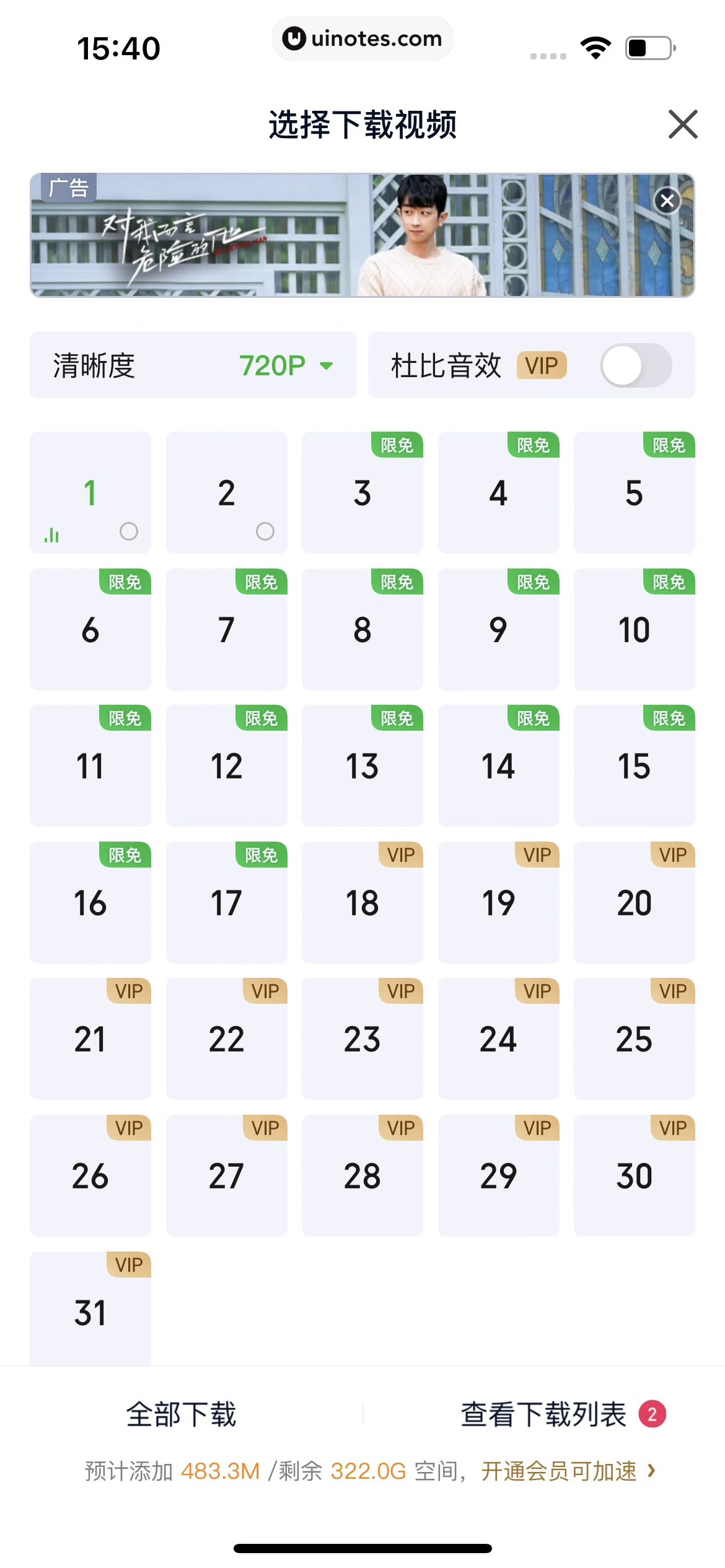
Task: Click the chevron after 开通会员可加速
Action: click(x=652, y=1471)
